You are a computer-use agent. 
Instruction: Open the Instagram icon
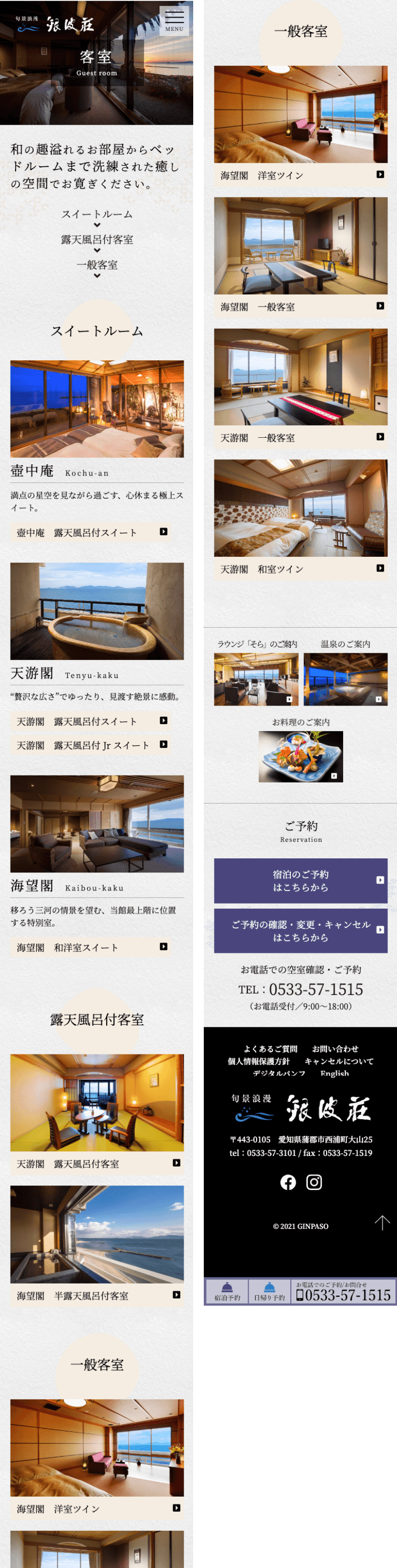pos(313,1182)
